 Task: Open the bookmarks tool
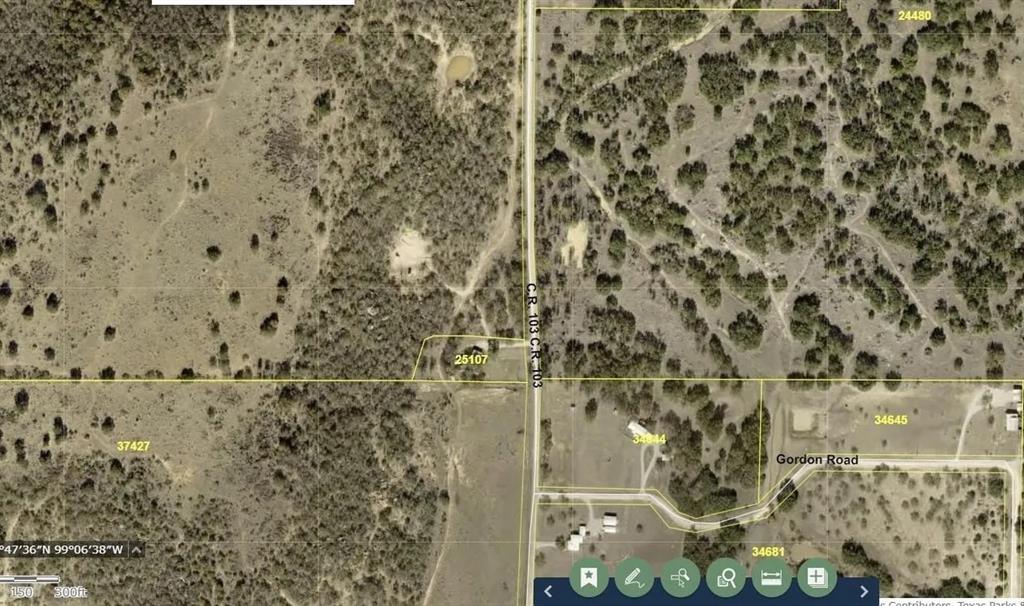click(588, 577)
